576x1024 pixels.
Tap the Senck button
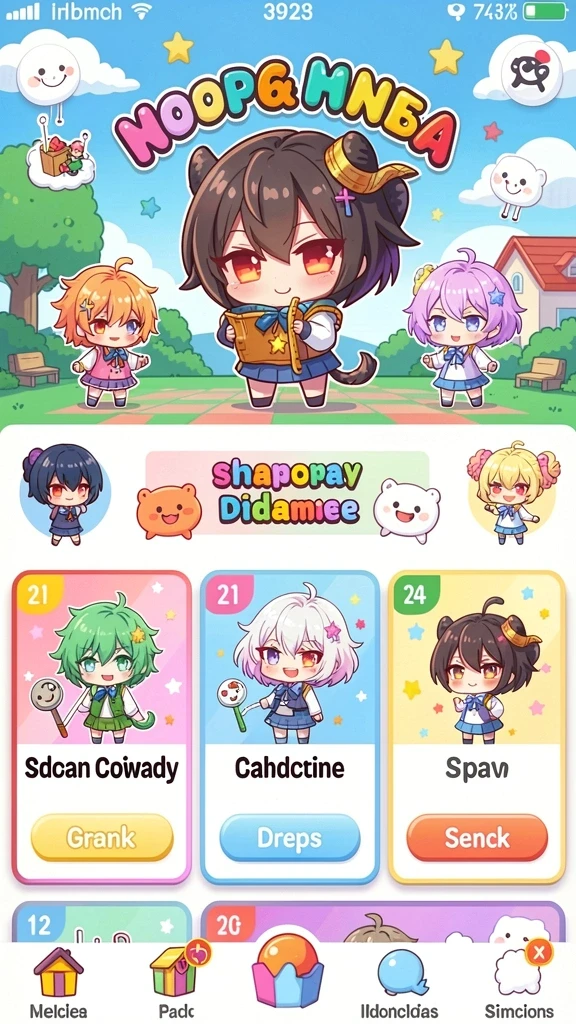477,838
